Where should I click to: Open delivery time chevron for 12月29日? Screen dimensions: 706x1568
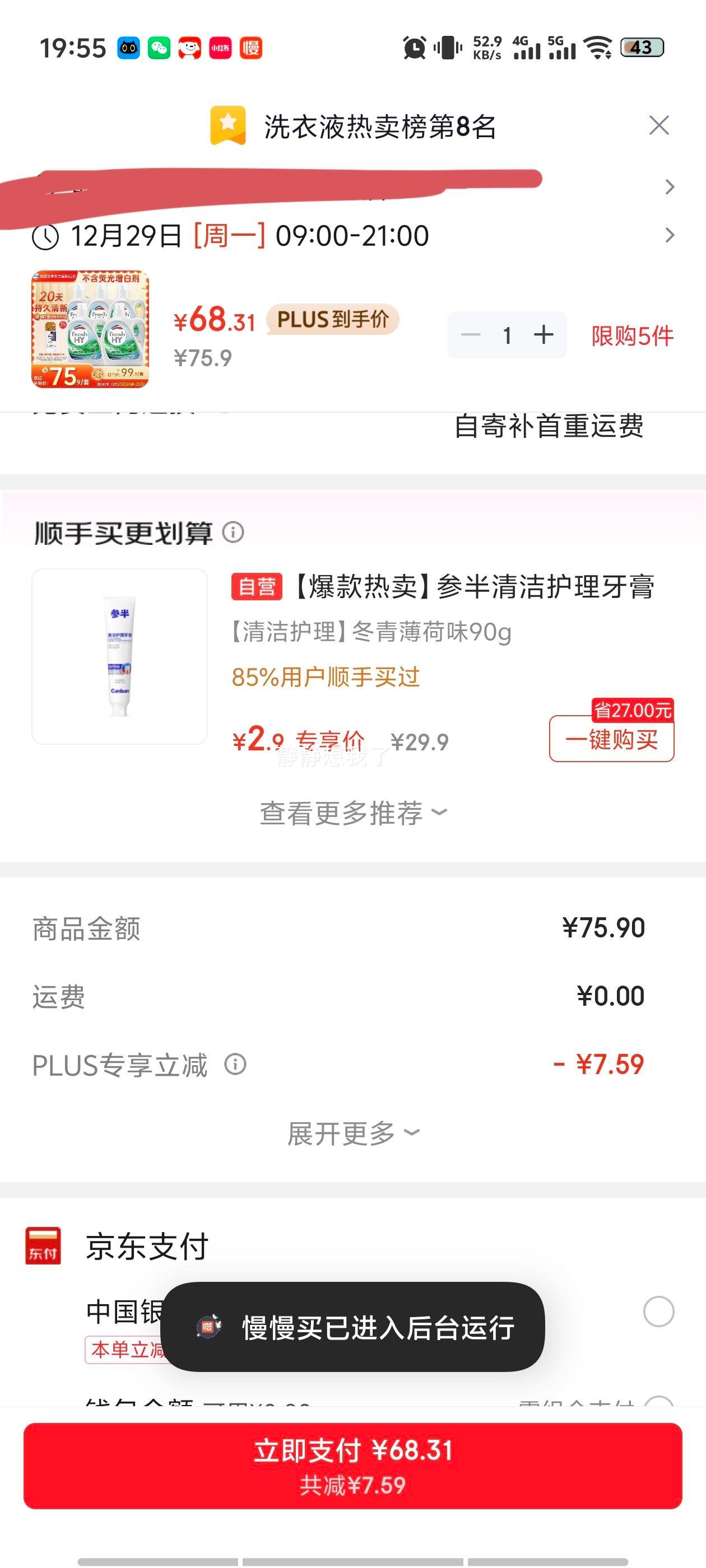click(x=671, y=236)
